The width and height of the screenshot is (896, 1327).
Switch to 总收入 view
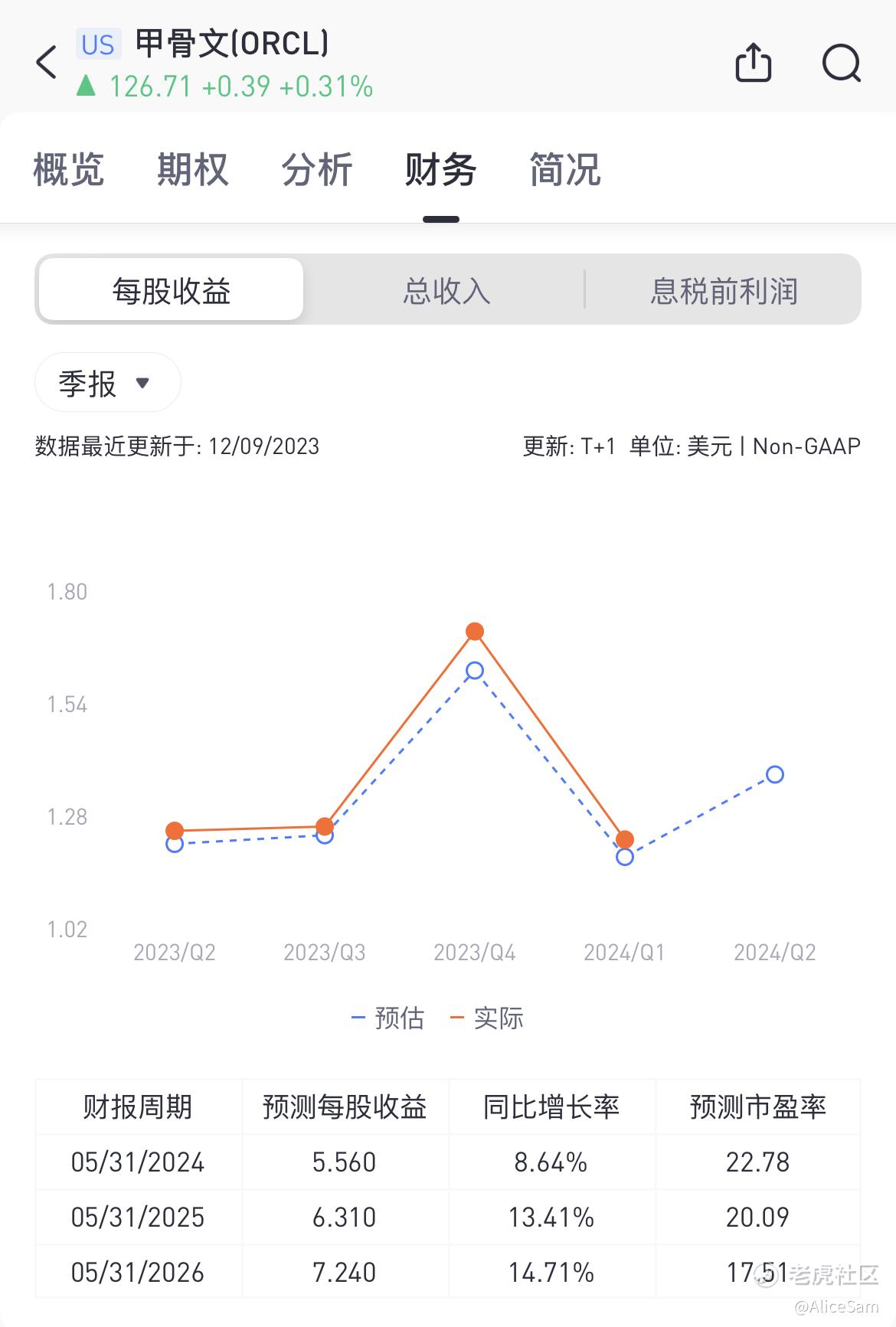[x=446, y=290]
